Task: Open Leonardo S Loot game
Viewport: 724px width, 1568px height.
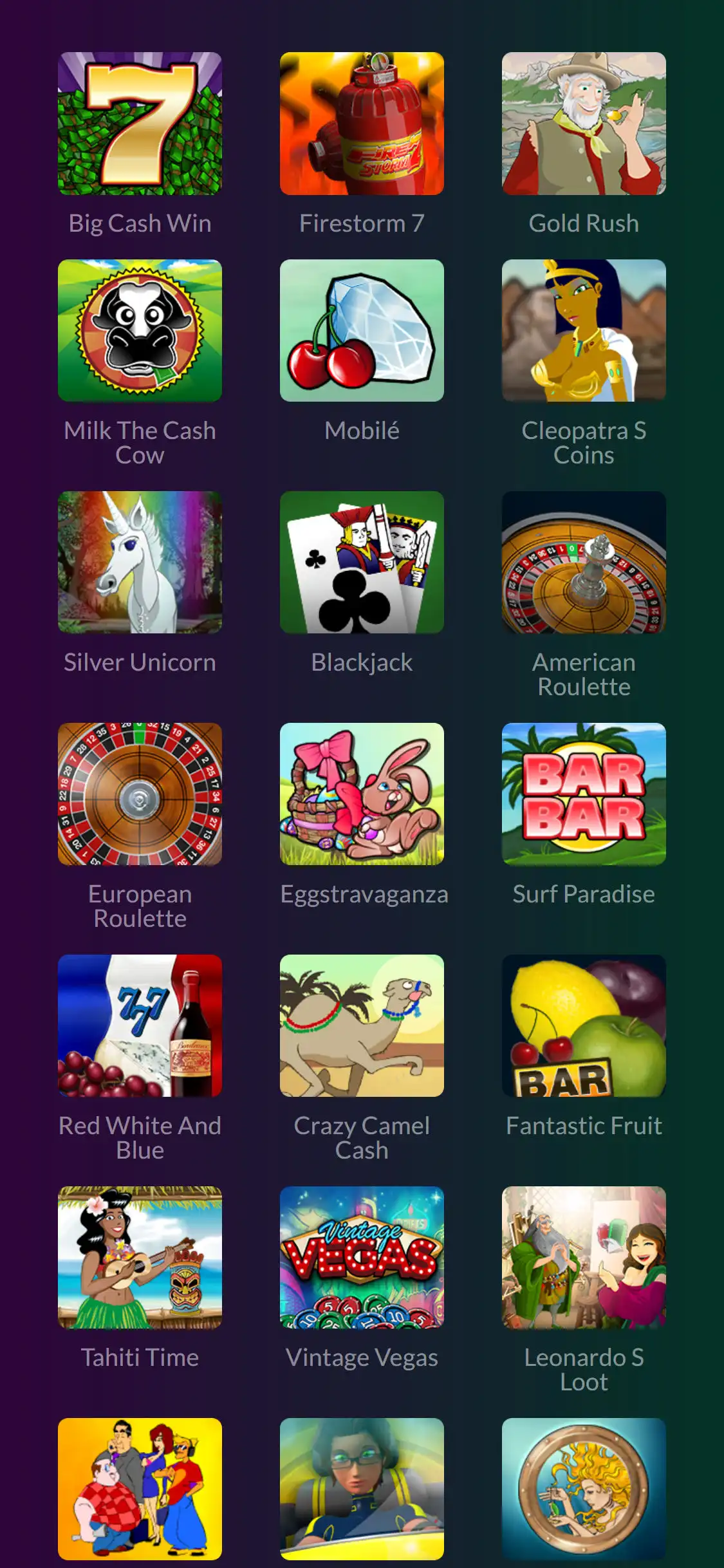Action: (584, 1257)
